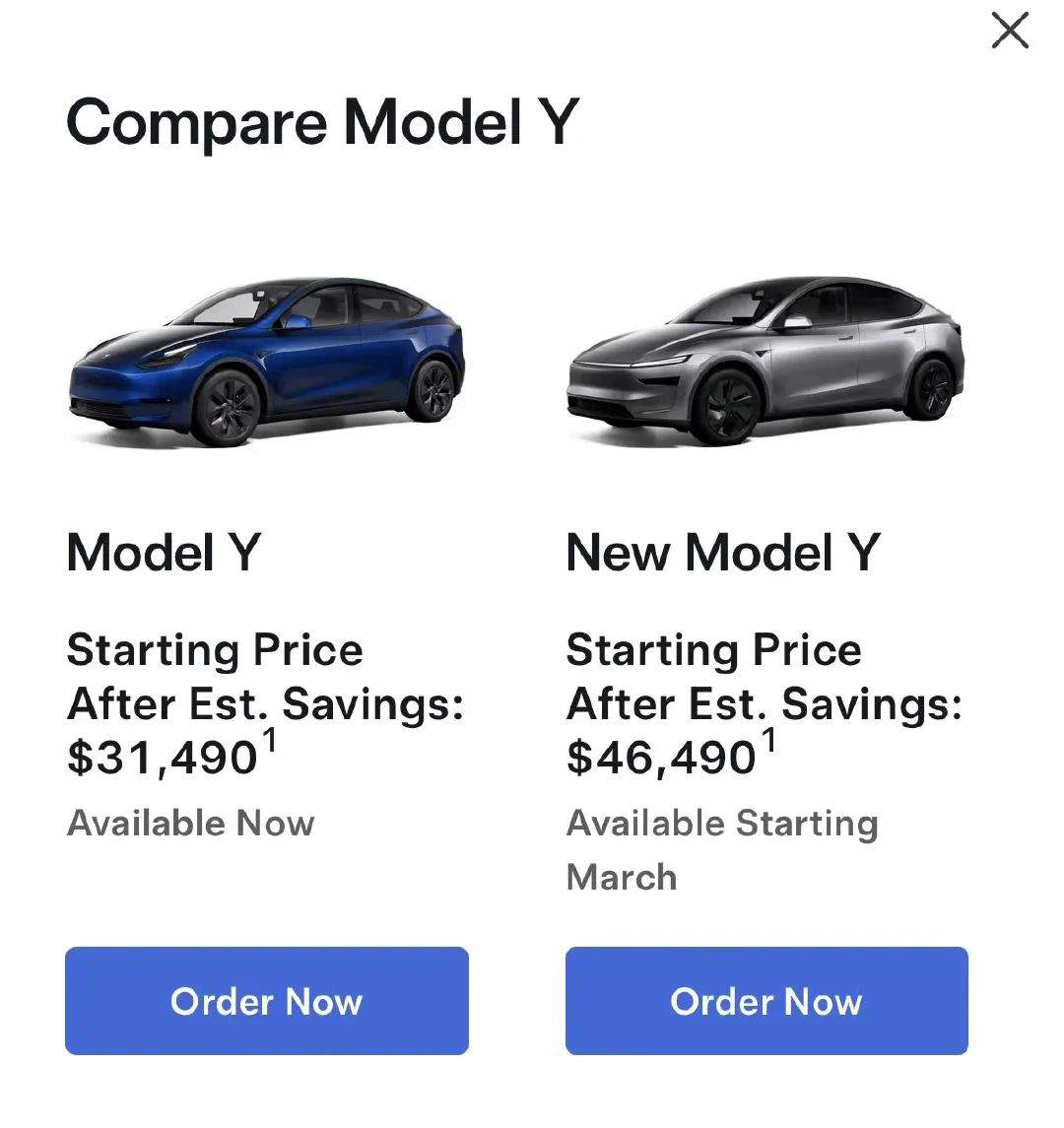The image size is (1064, 1128).
Task: Order the $31,490 Model Y now
Action: 266,1001
